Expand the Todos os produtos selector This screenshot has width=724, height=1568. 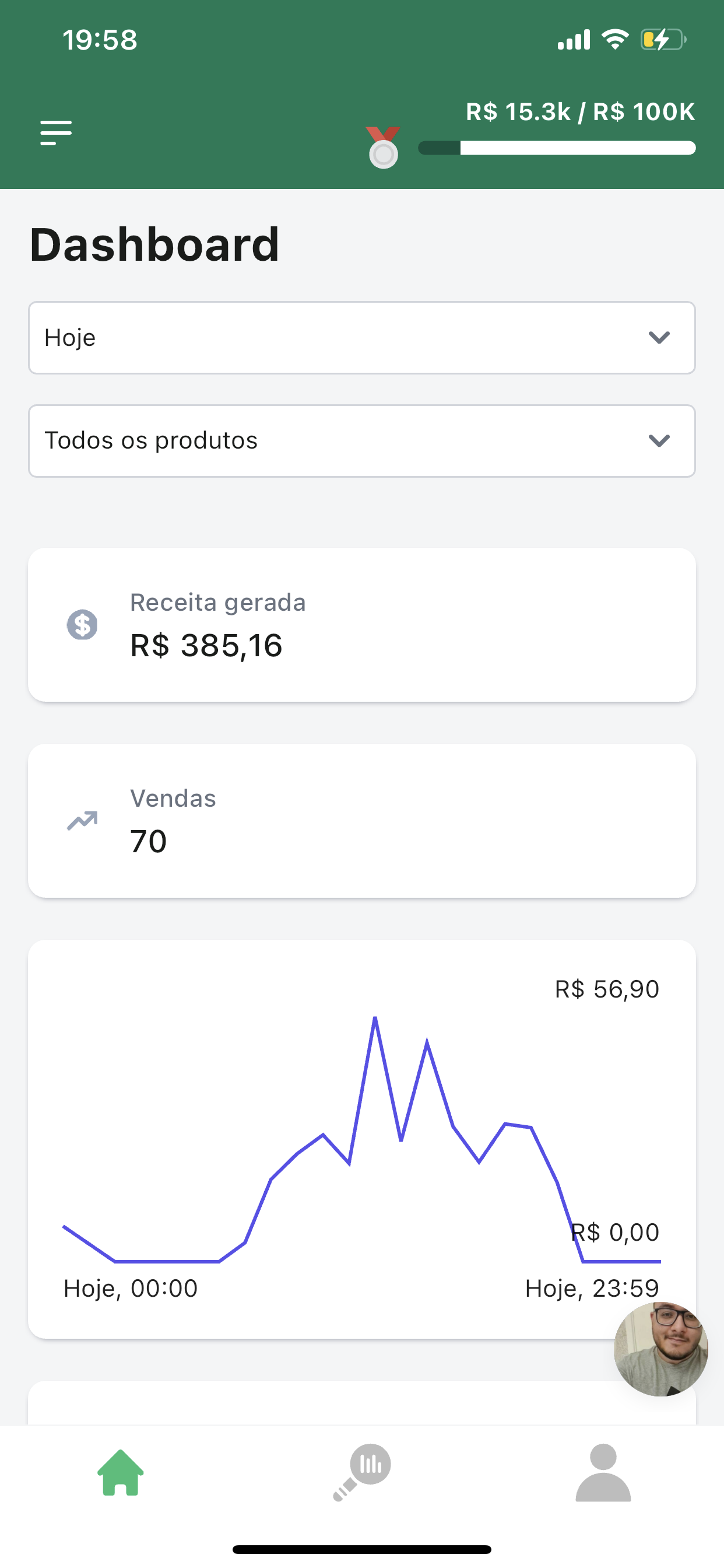[x=361, y=440]
